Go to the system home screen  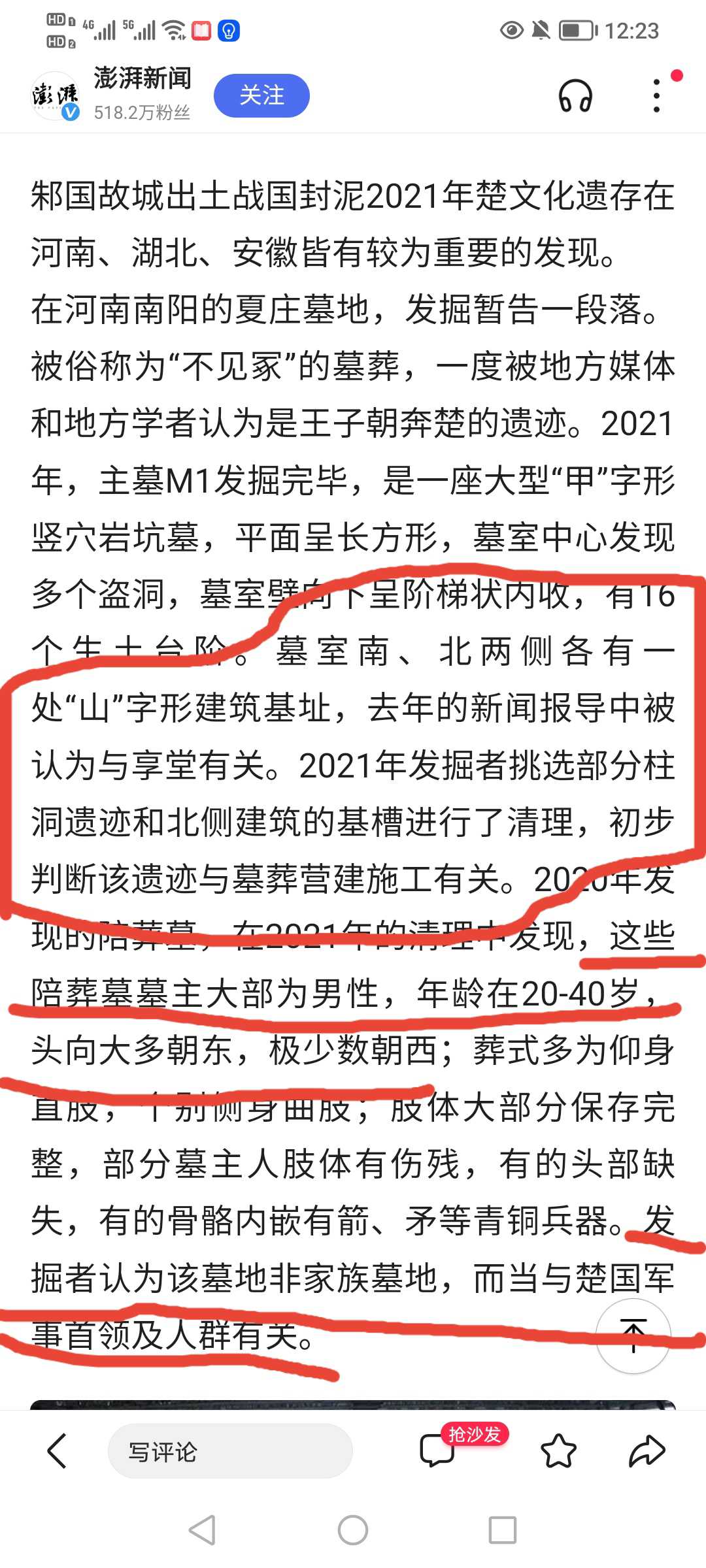click(353, 1530)
